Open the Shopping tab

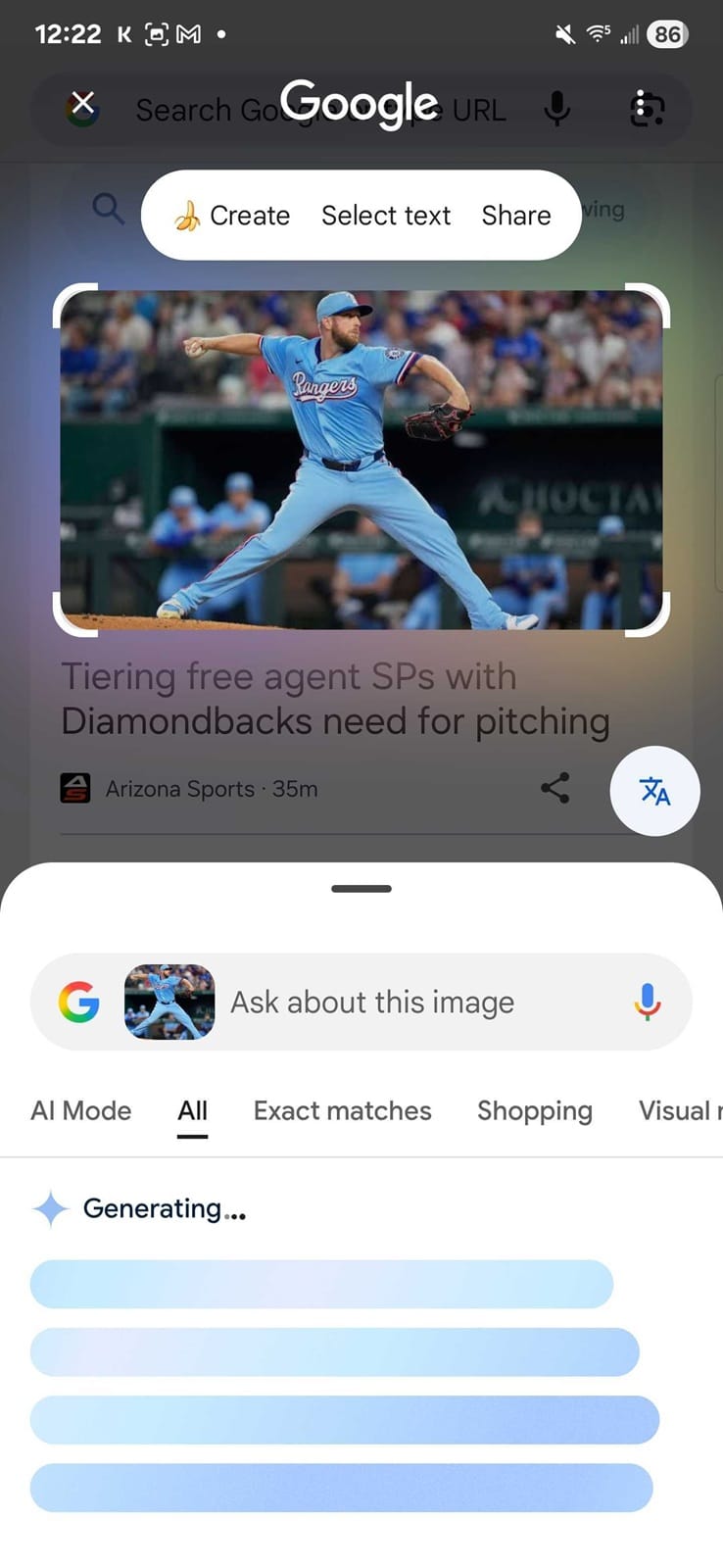coord(534,1110)
